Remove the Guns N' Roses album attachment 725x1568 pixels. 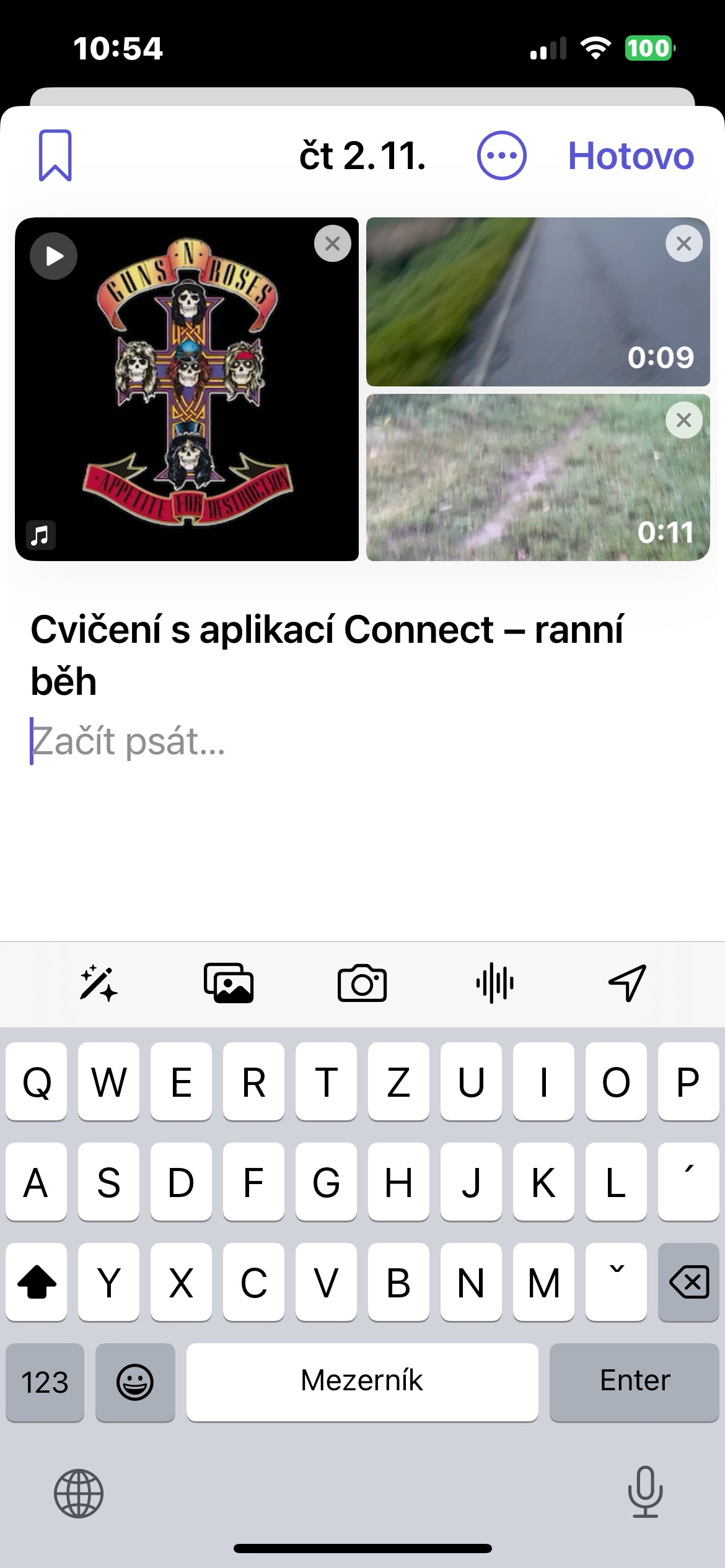[x=332, y=244]
